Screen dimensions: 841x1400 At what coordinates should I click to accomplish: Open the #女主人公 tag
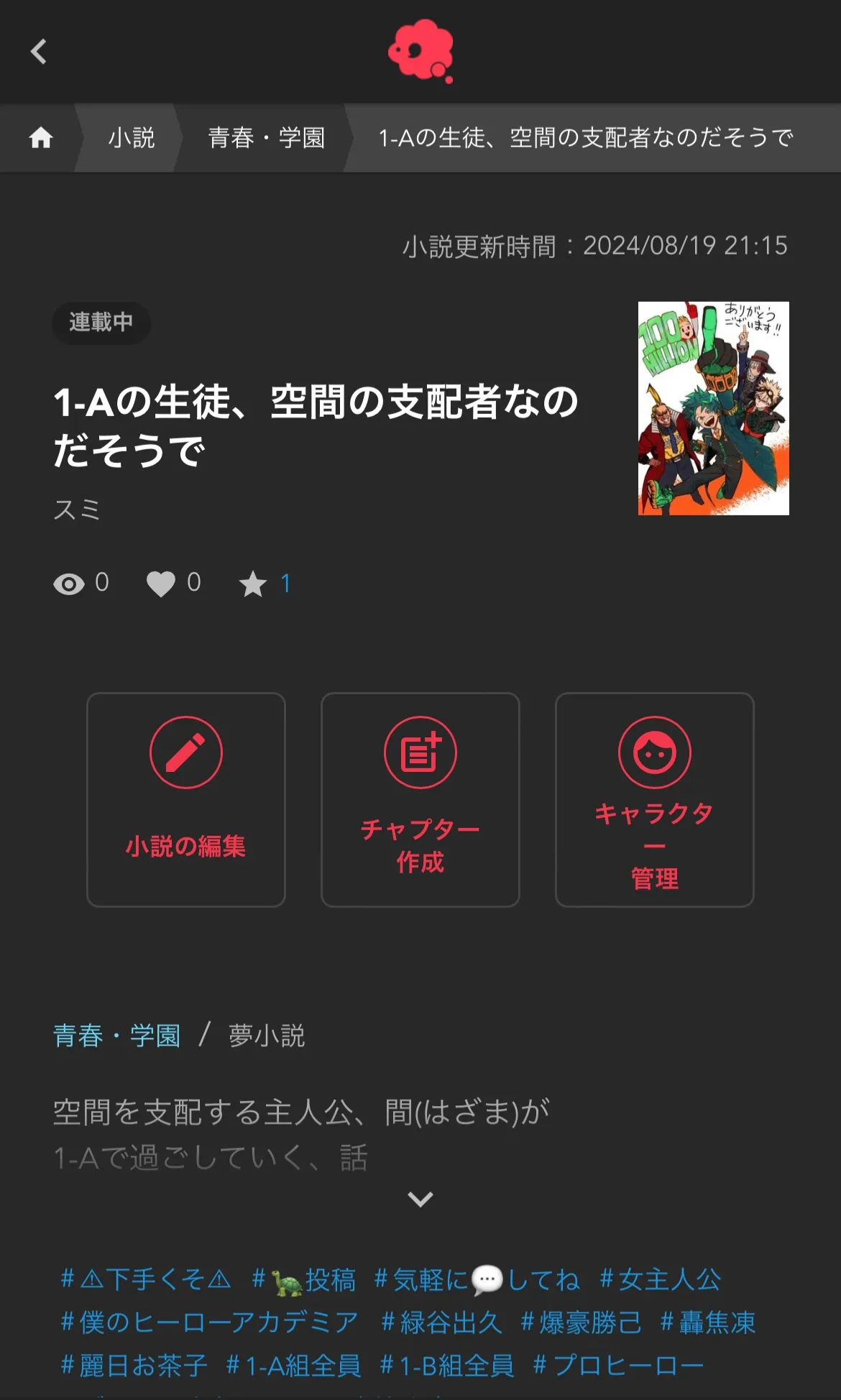[661, 1279]
